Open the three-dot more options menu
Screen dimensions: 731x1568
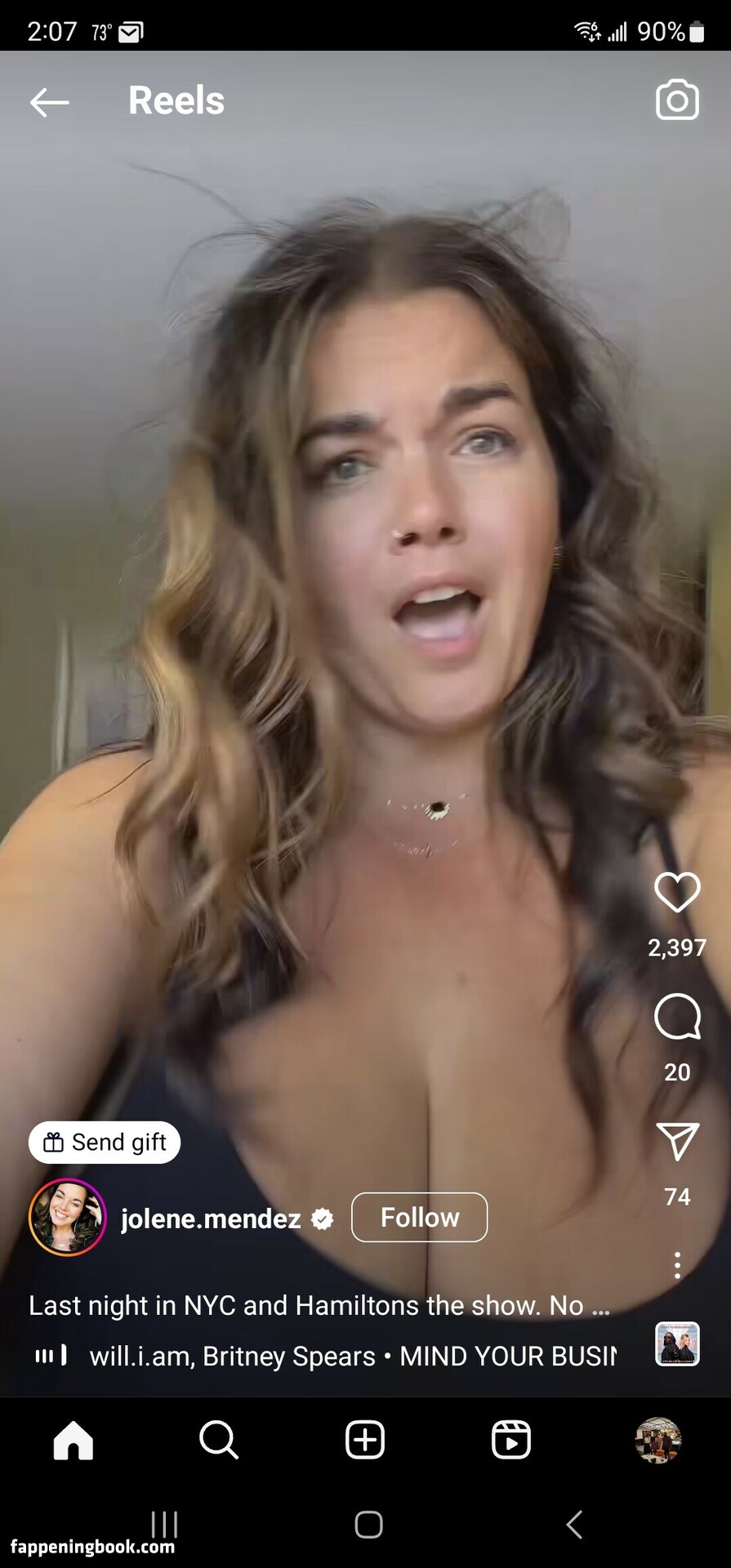677,1265
